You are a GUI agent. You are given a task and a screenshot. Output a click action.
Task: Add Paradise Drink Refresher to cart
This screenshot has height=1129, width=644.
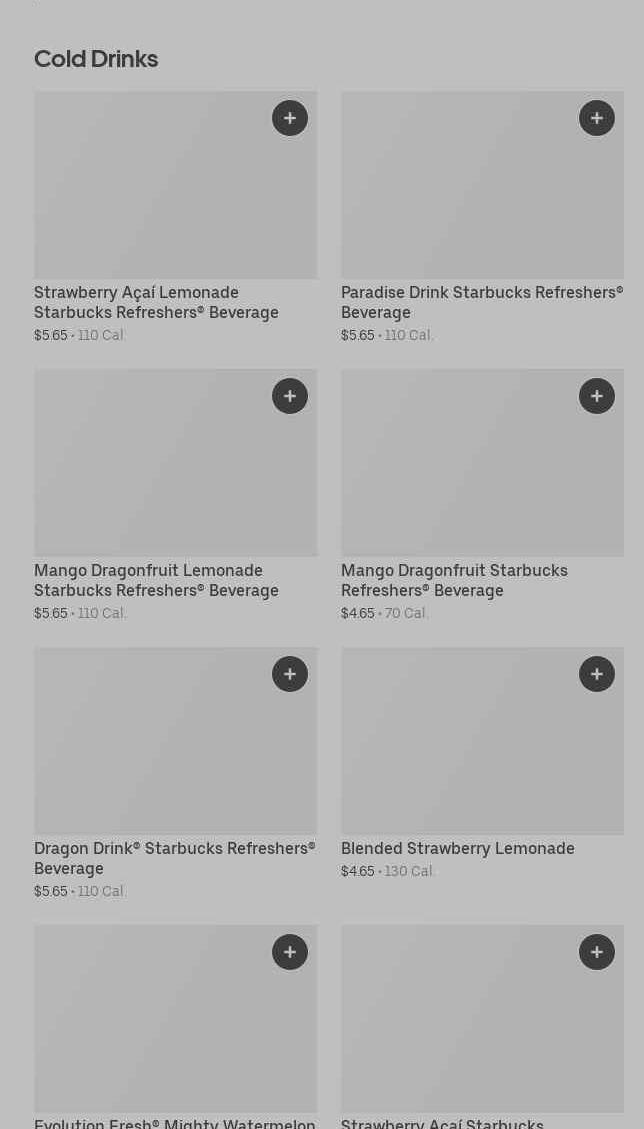597,118
